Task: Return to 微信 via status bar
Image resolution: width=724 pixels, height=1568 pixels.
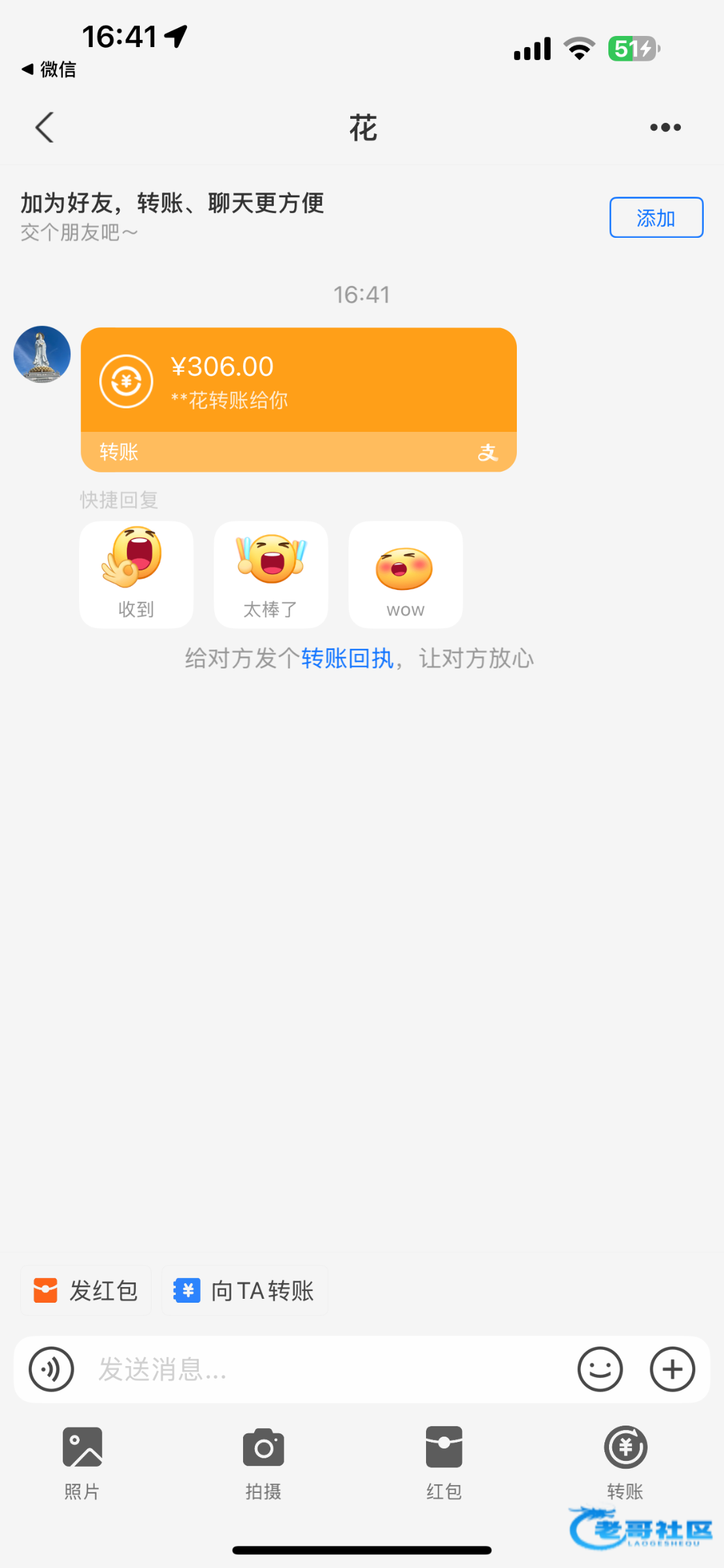Action: [49, 69]
